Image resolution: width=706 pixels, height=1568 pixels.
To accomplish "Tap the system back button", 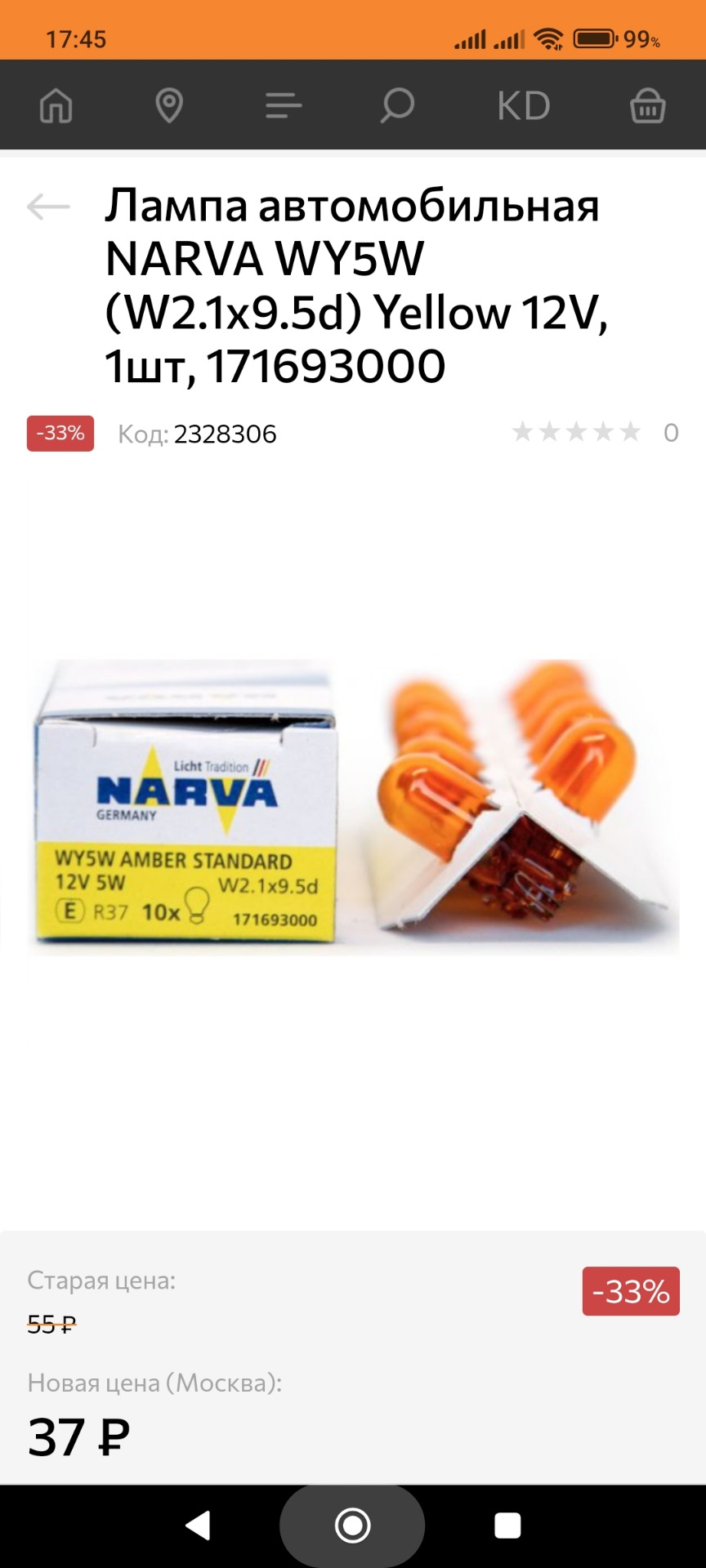I will pos(198,1526).
